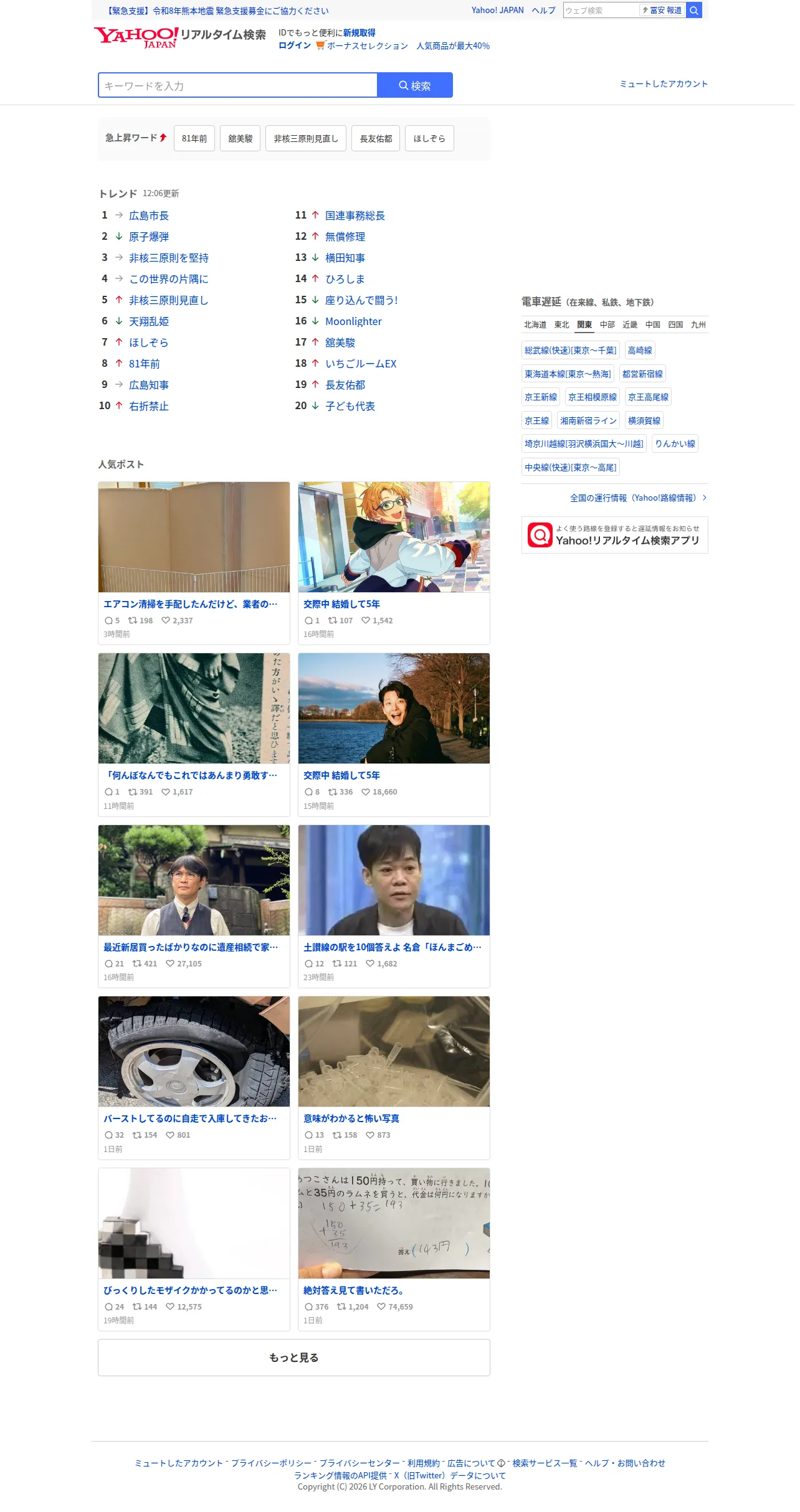Tap the ログイン link in header

click(295, 45)
